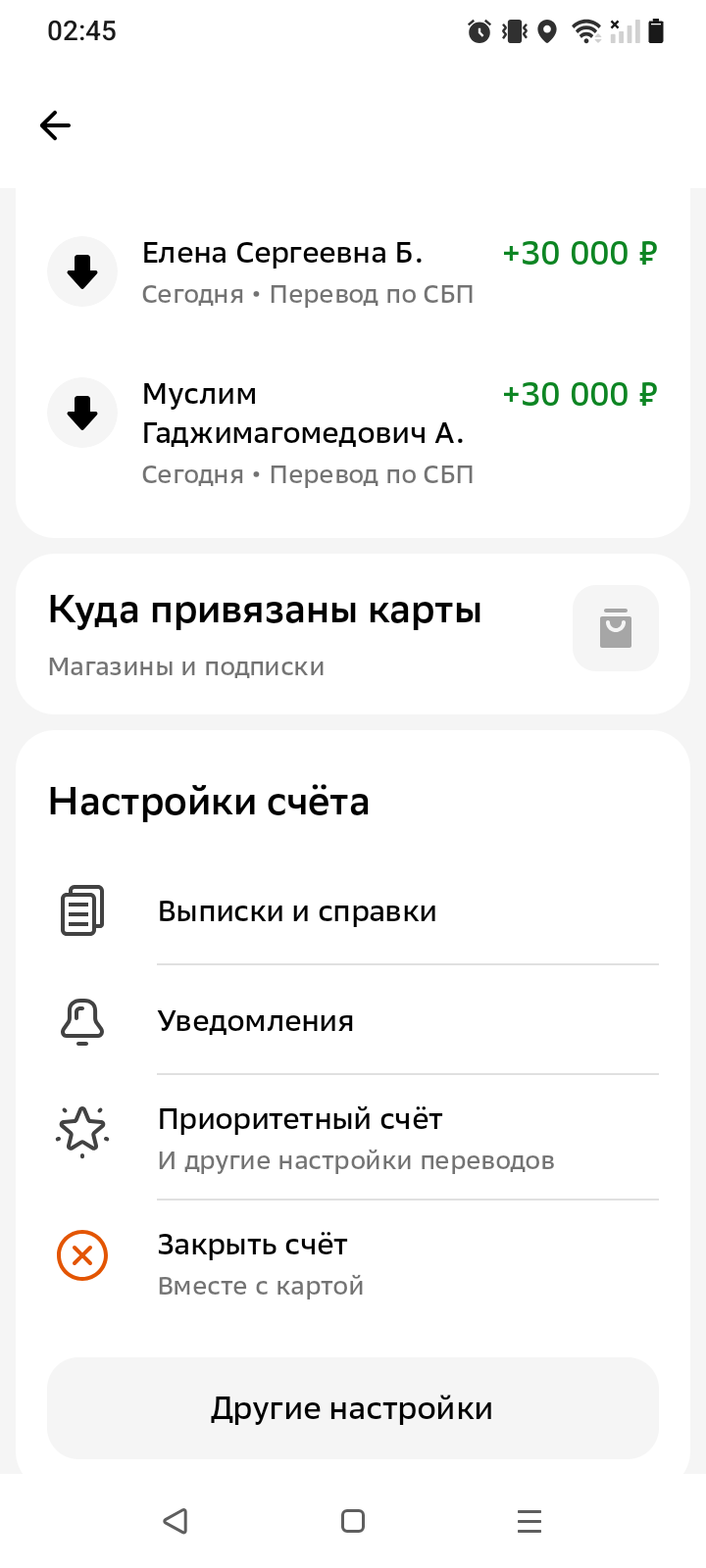Image resolution: width=706 pixels, height=1568 pixels.
Task: Open recent apps from the navigation bar
Action: pyautogui.click(x=529, y=1521)
